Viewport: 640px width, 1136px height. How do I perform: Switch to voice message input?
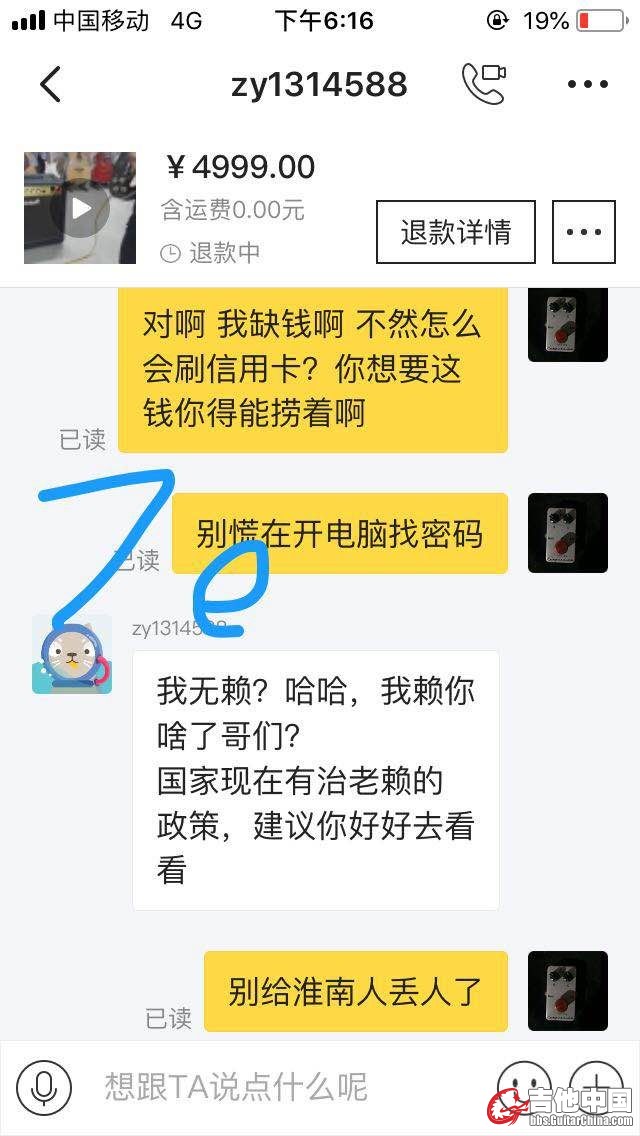[44, 1086]
